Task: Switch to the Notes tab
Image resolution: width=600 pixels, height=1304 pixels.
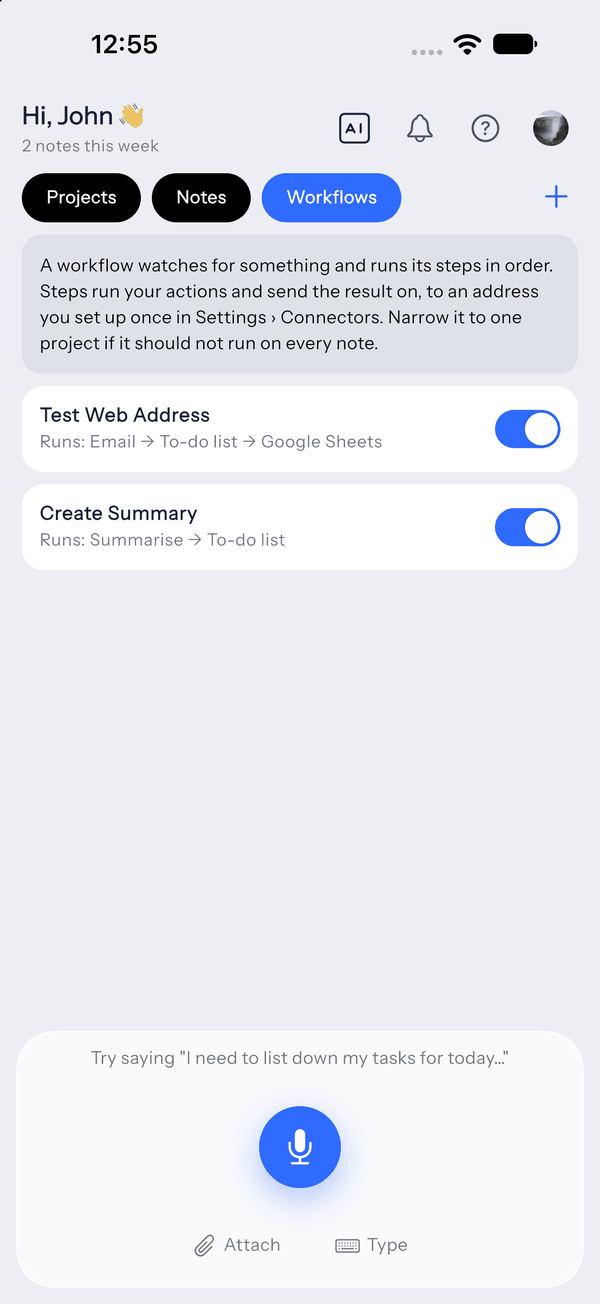Action: pyautogui.click(x=201, y=197)
